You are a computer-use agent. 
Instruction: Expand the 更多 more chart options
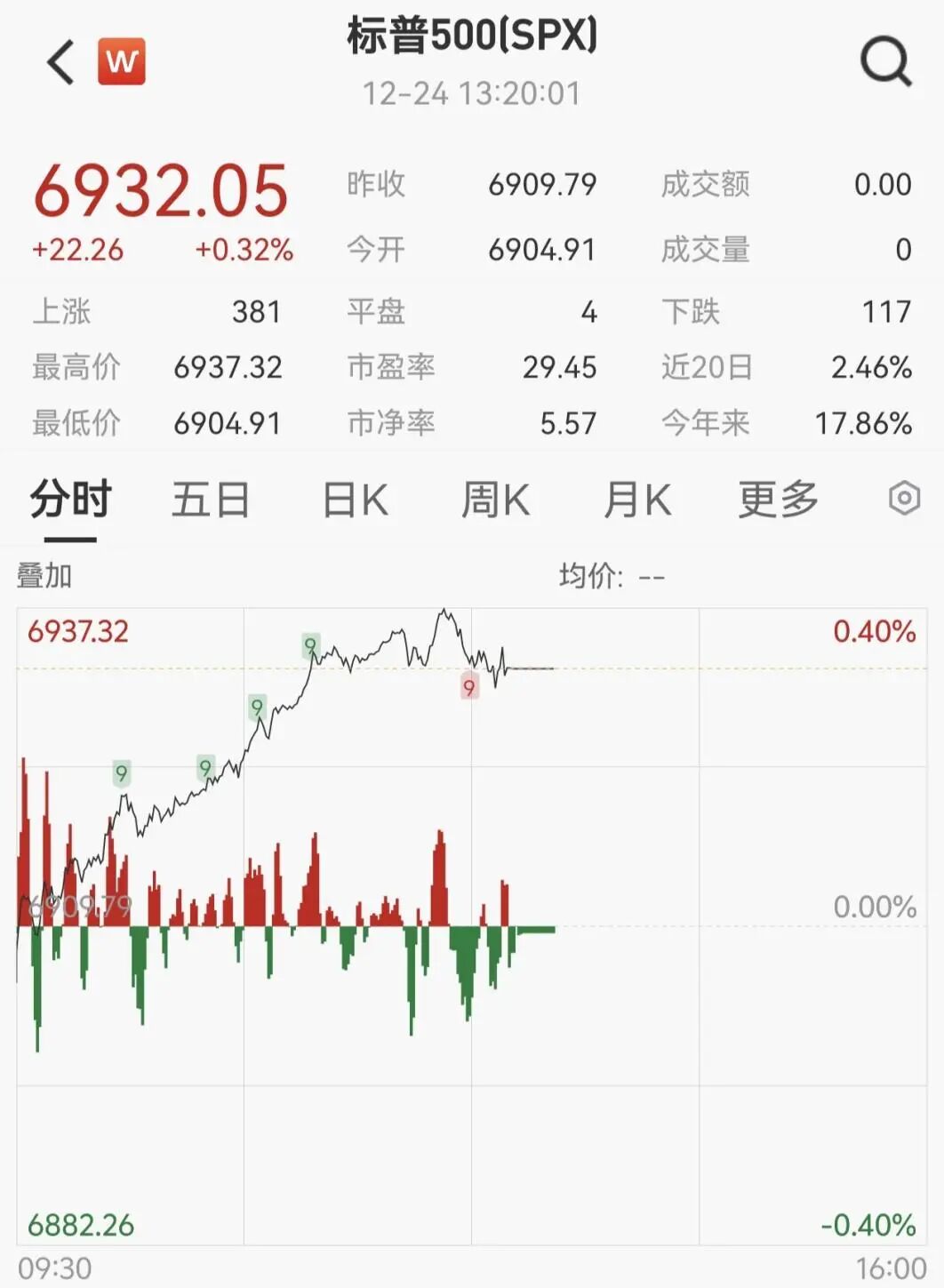pyautogui.click(x=778, y=500)
